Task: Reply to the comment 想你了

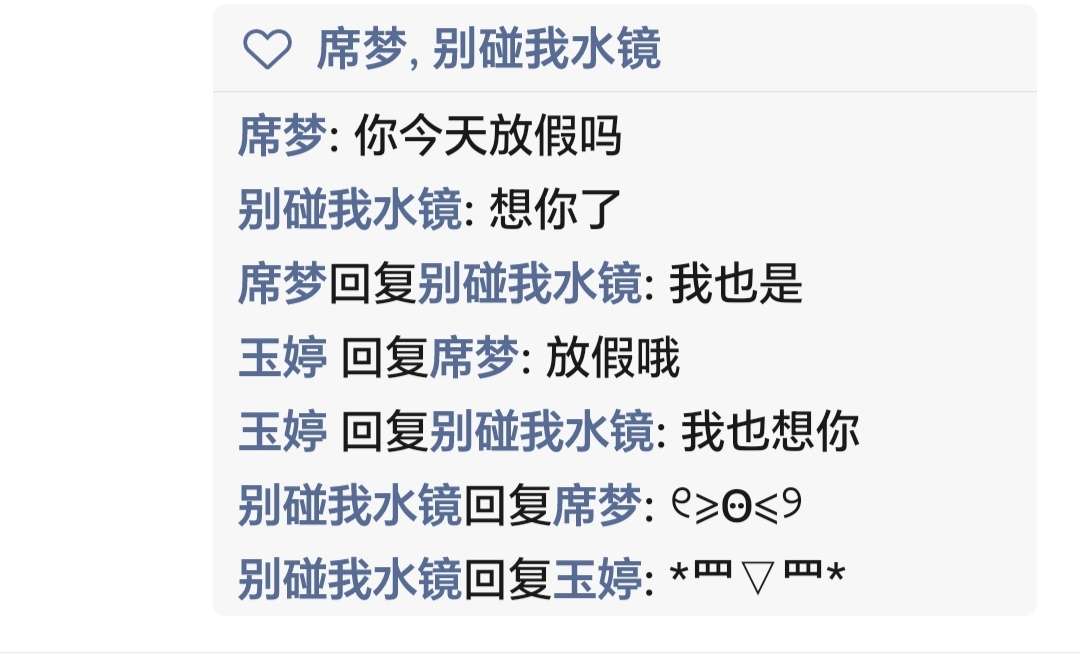Action: point(556,210)
